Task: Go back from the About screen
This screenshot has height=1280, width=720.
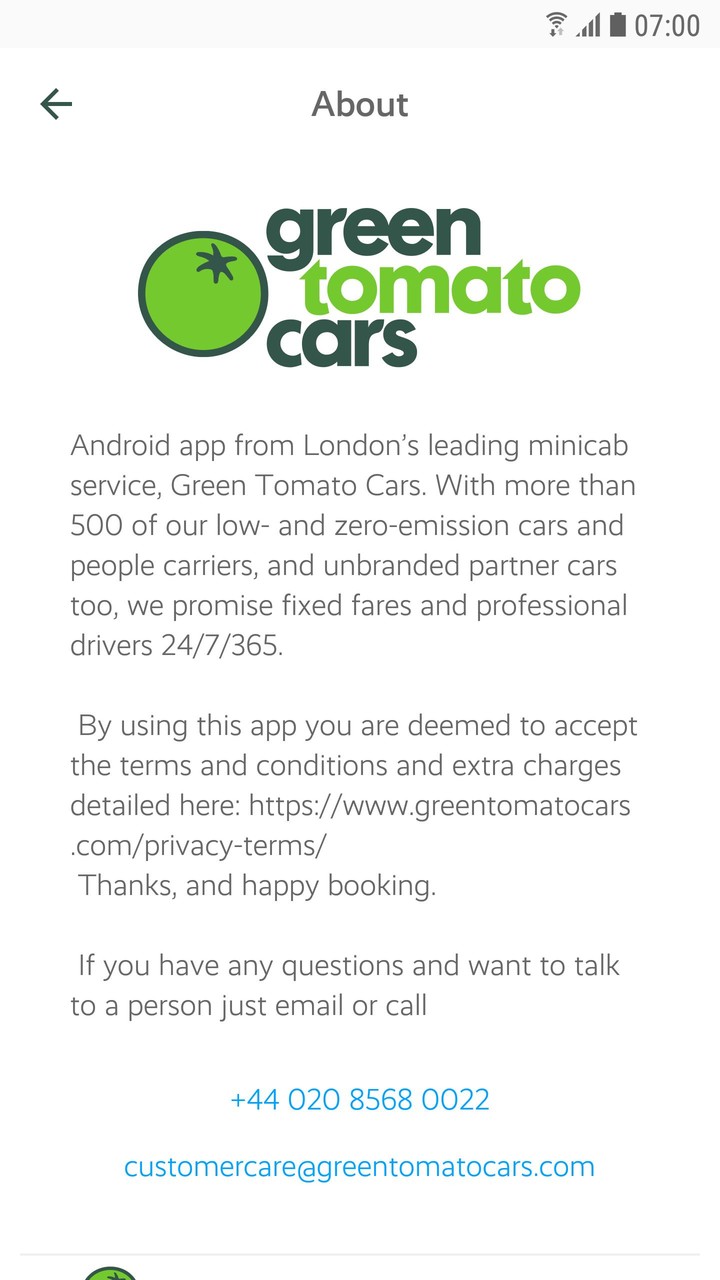Action: click(56, 104)
